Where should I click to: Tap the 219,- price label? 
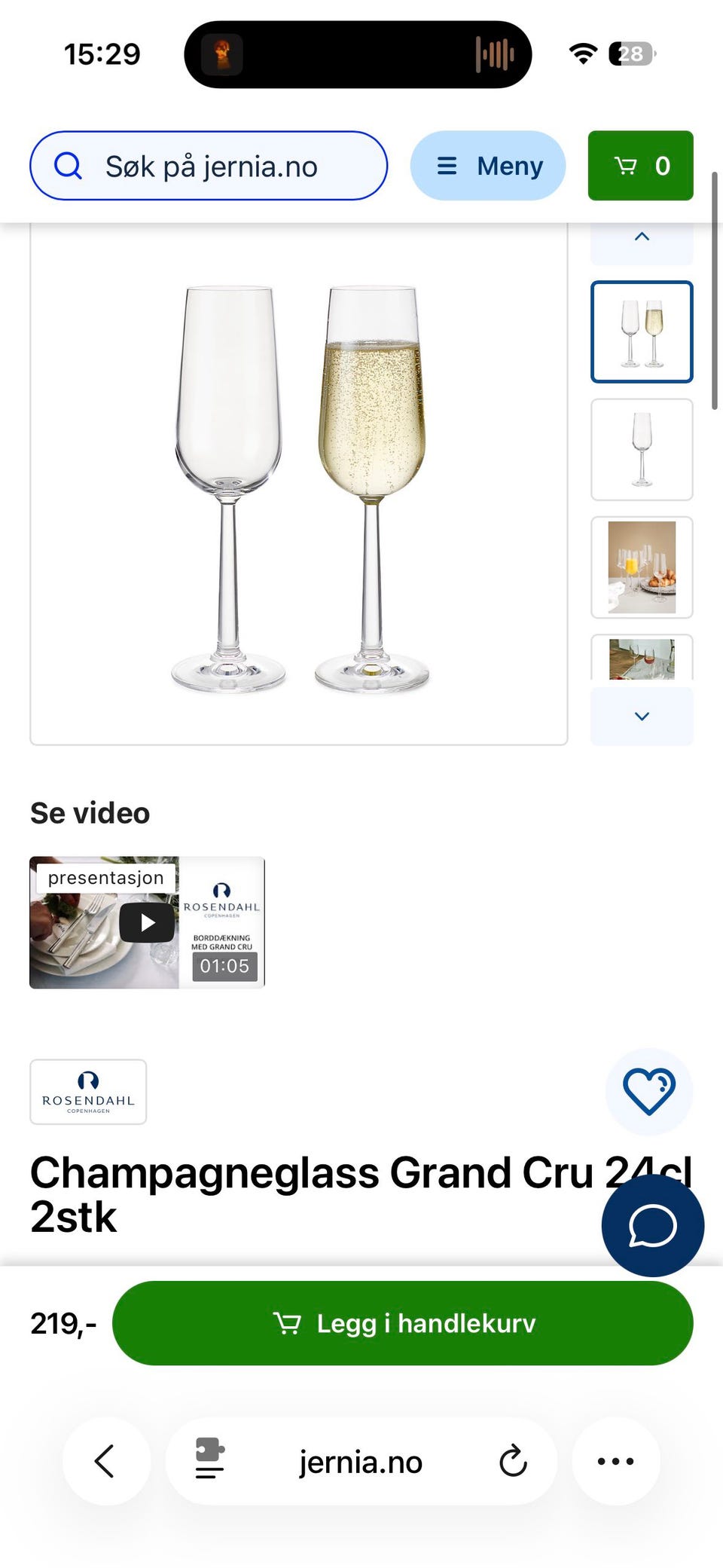(x=62, y=1323)
